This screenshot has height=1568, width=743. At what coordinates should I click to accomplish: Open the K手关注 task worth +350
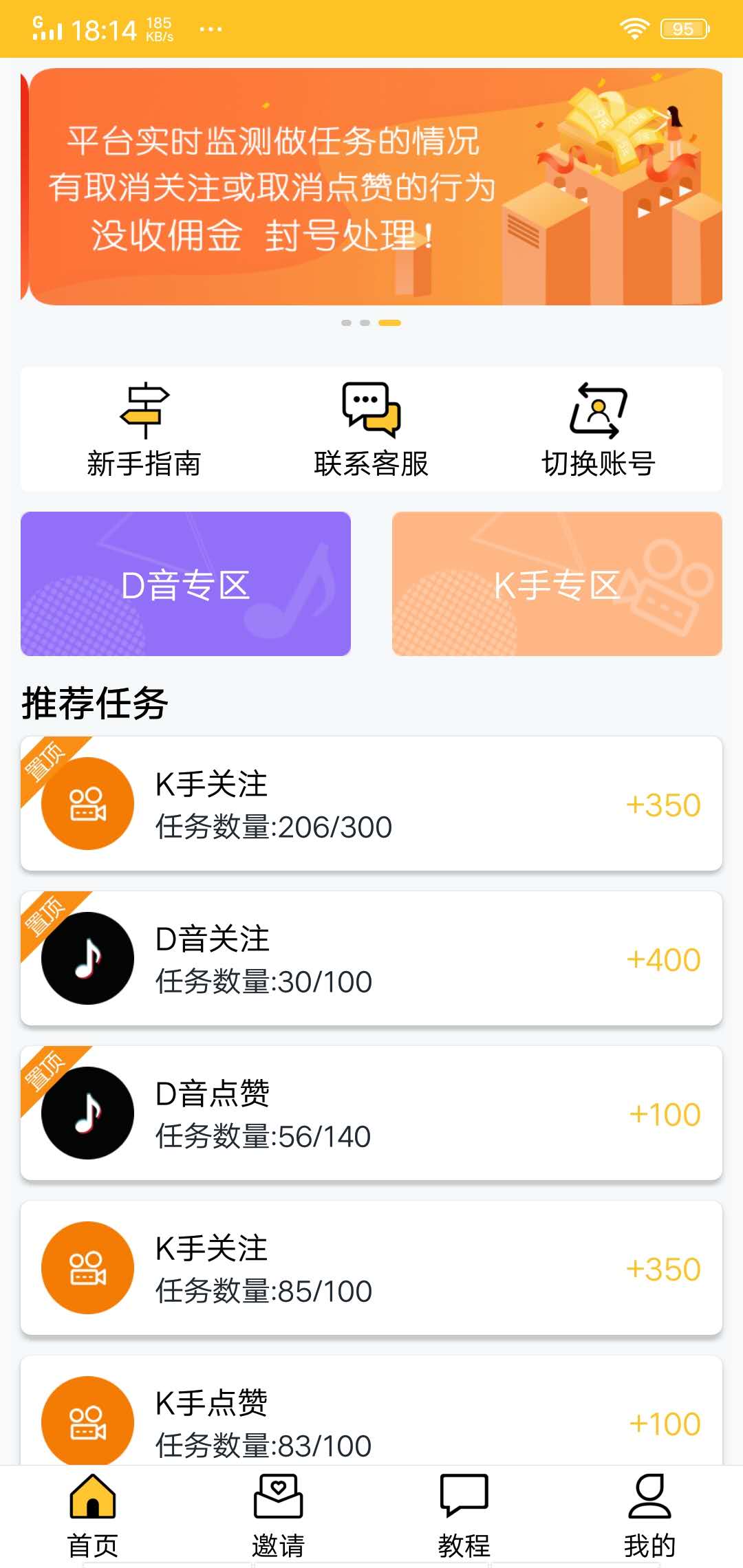coord(371,805)
